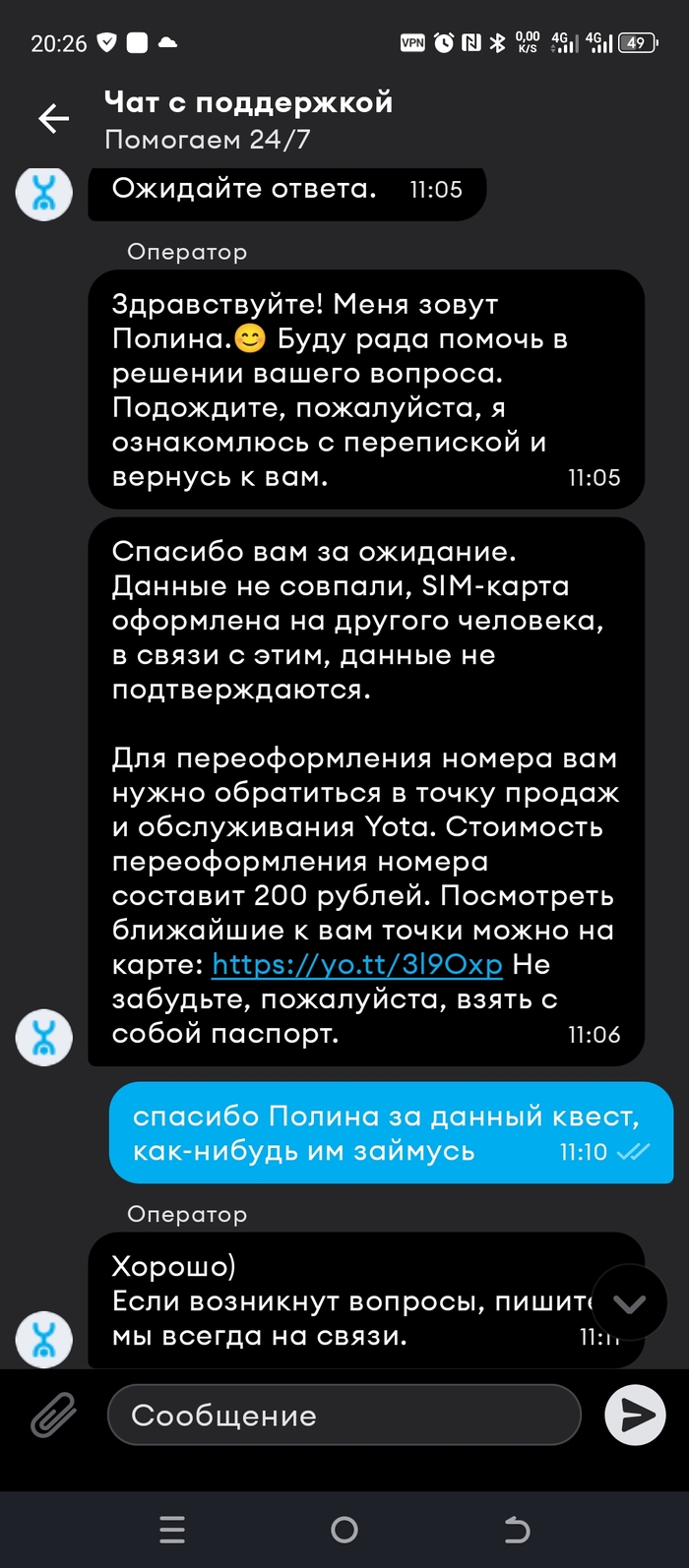Image resolution: width=689 pixels, height=1568 pixels.
Task: Open recent apps from the navigation bar
Action: tap(172, 1529)
